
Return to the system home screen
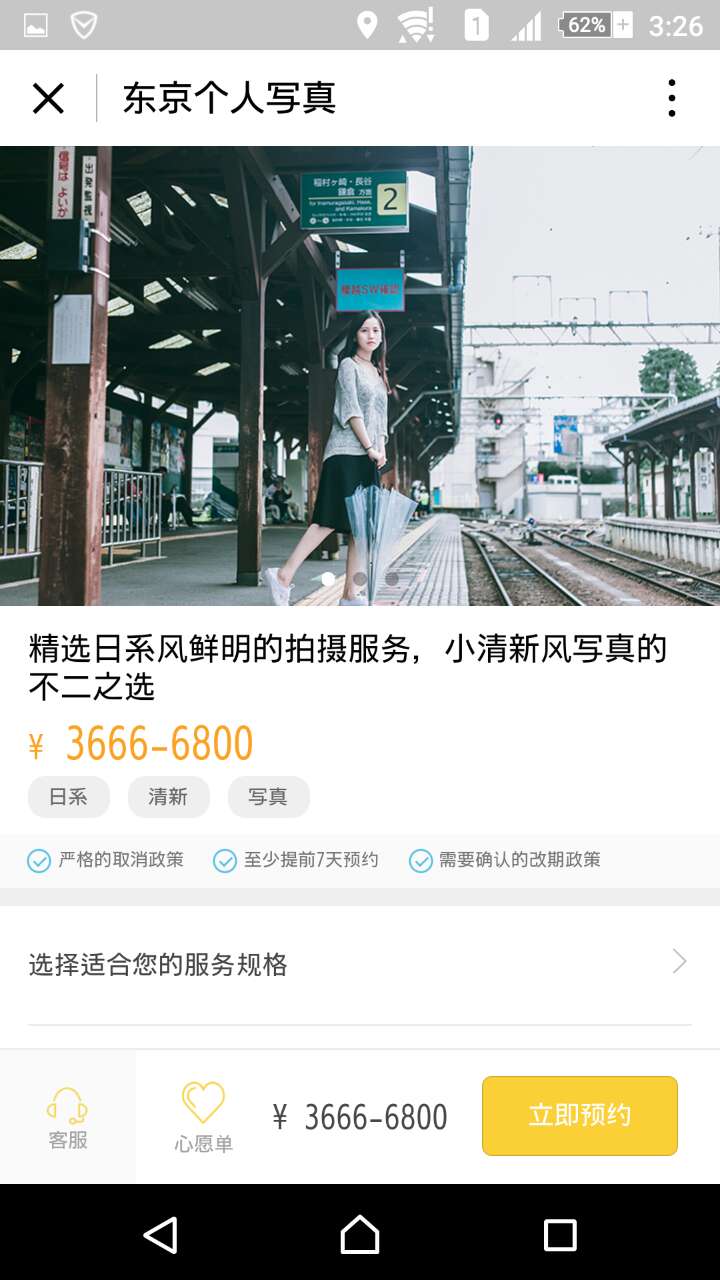360,1235
